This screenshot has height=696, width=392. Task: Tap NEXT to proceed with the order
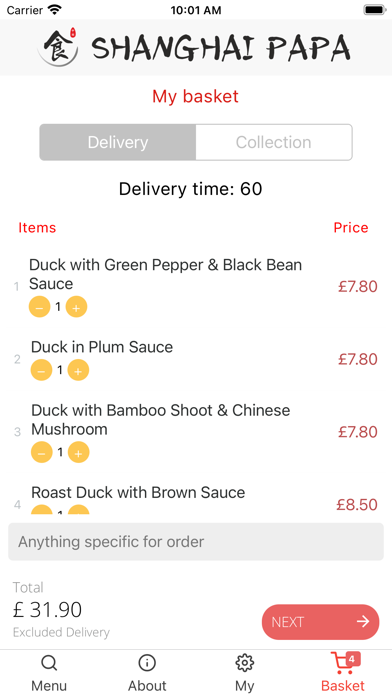tap(321, 622)
